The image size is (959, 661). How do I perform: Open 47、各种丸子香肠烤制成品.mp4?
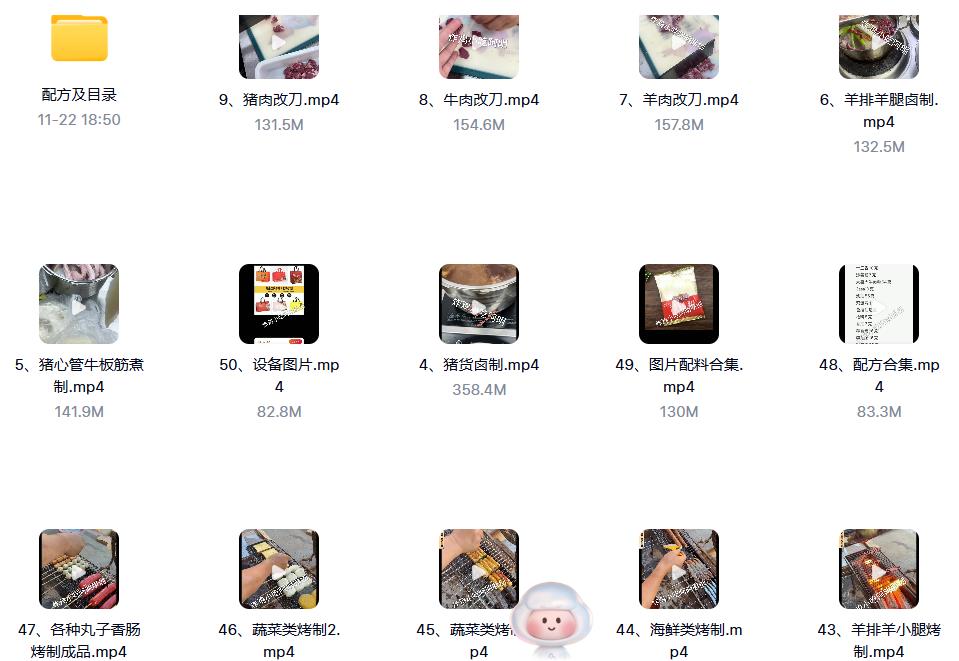[79, 569]
